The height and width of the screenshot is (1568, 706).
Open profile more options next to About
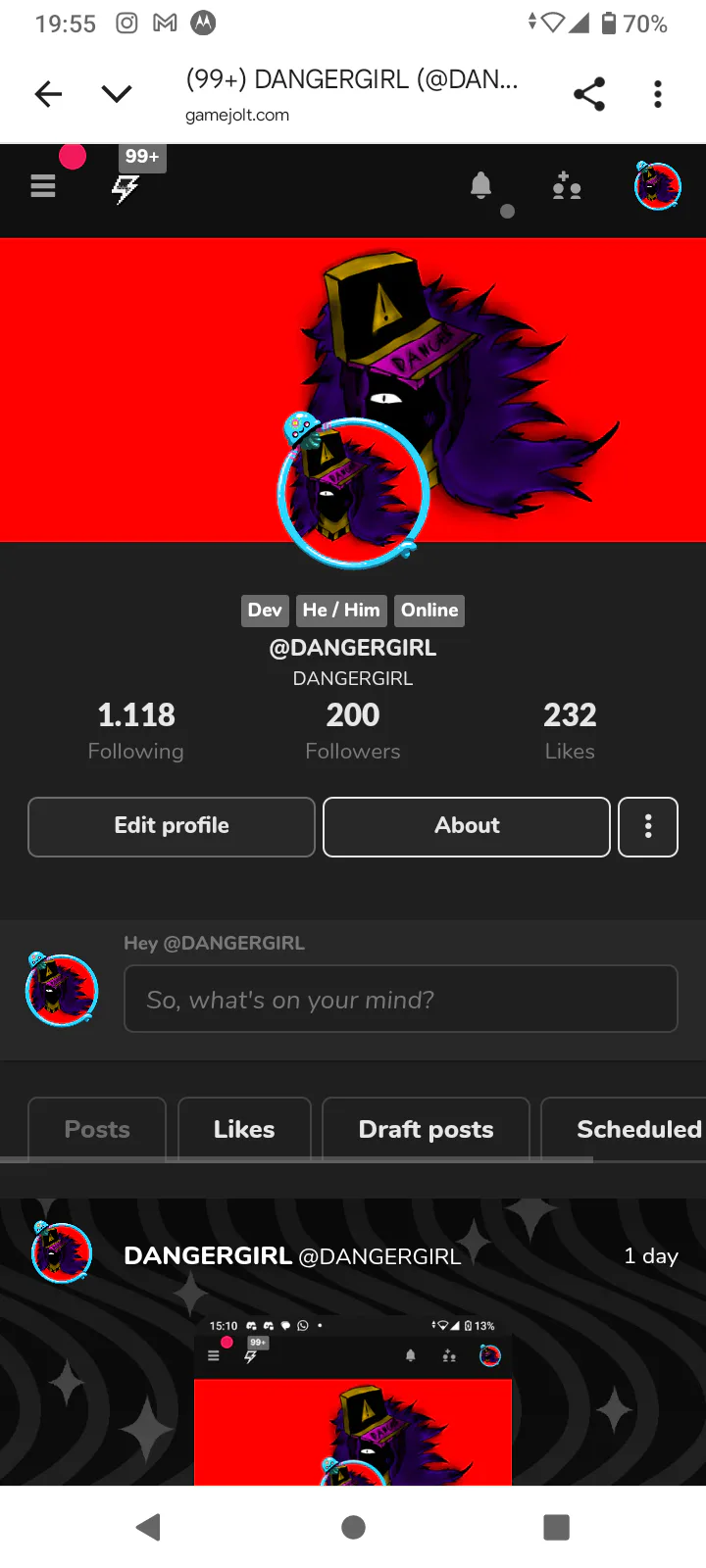pyautogui.click(x=648, y=826)
